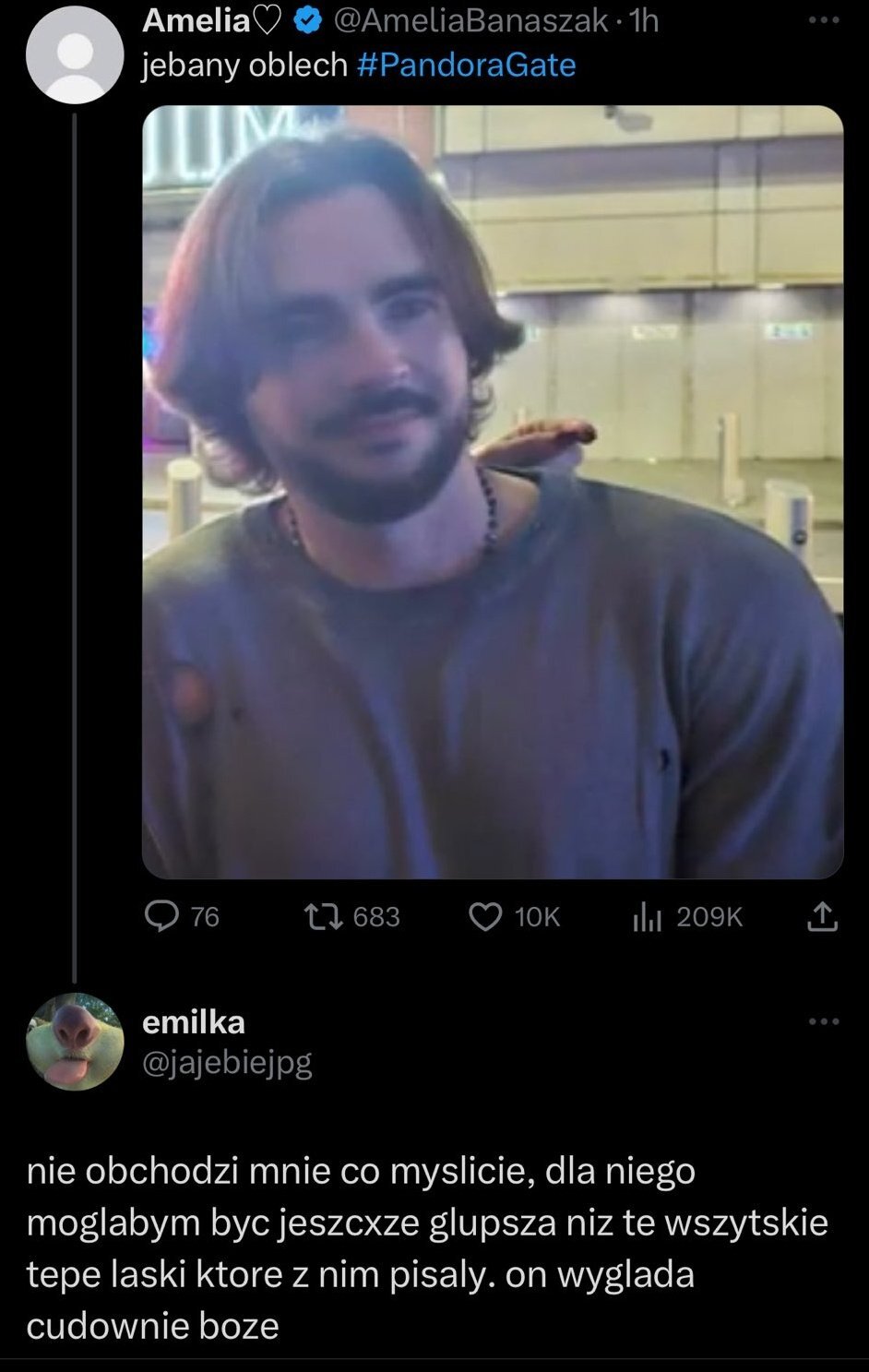The width and height of the screenshot is (869, 1372).
Task: Reply to Amelia's tweet
Action: coord(163,916)
